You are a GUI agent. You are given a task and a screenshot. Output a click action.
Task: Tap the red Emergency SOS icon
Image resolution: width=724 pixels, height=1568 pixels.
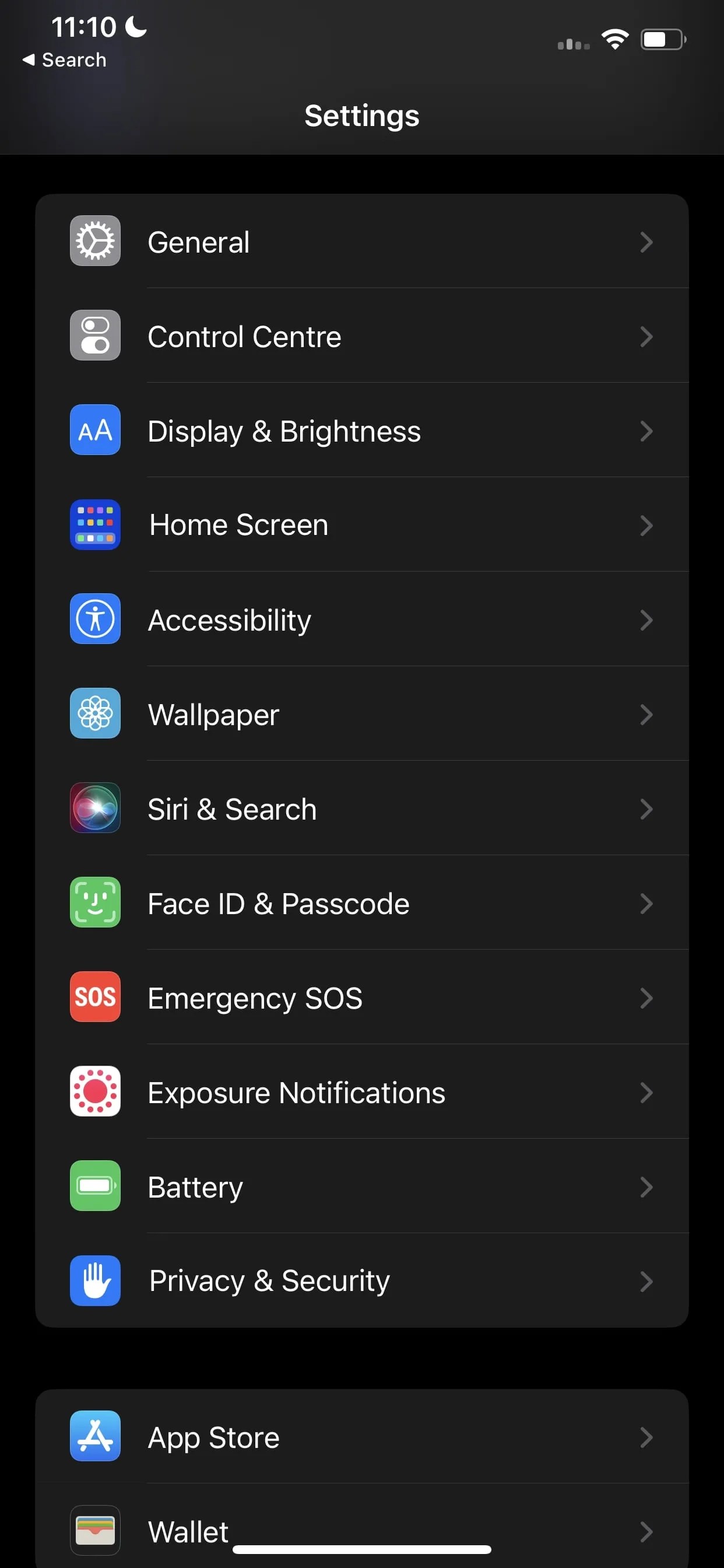[95, 998]
